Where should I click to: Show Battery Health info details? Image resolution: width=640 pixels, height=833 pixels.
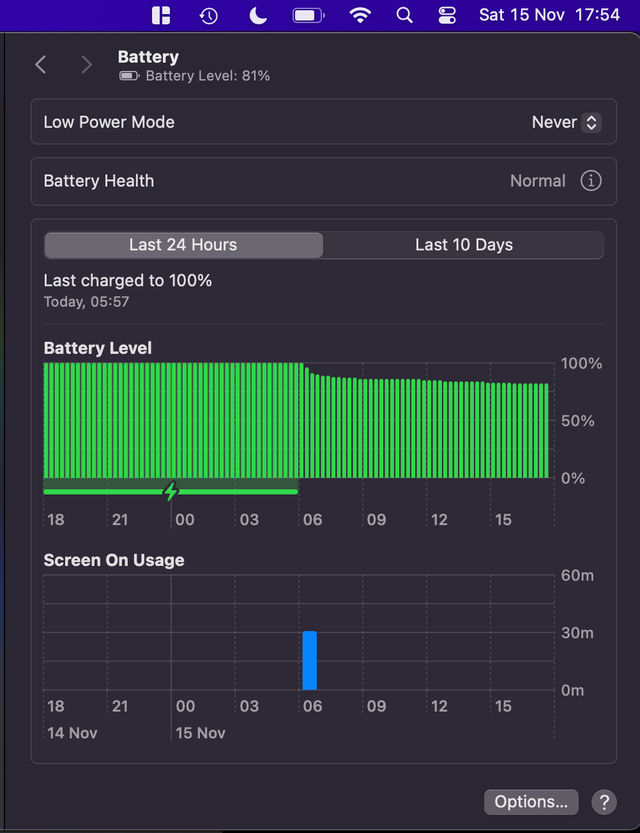[x=591, y=181]
